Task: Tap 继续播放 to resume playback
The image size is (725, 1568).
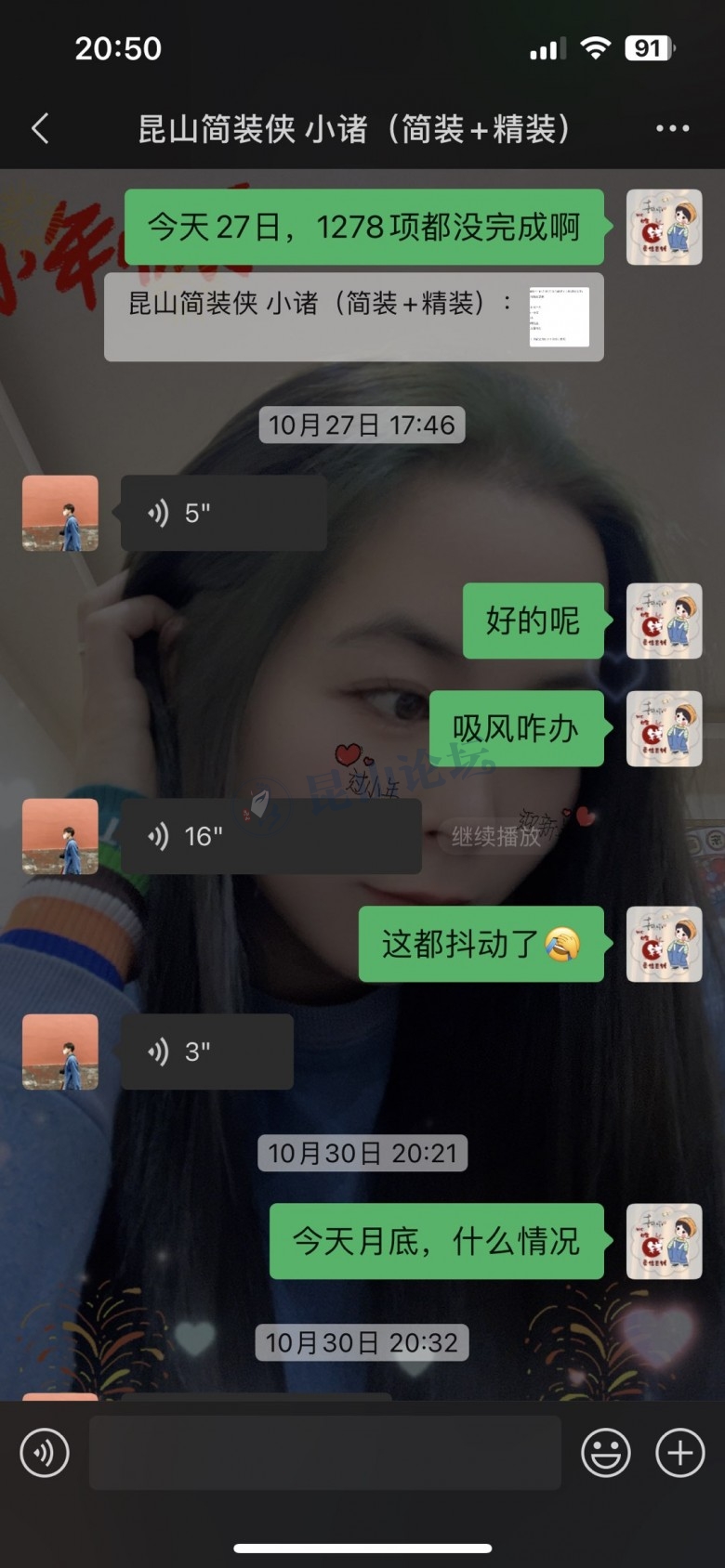Action: (x=495, y=836)
